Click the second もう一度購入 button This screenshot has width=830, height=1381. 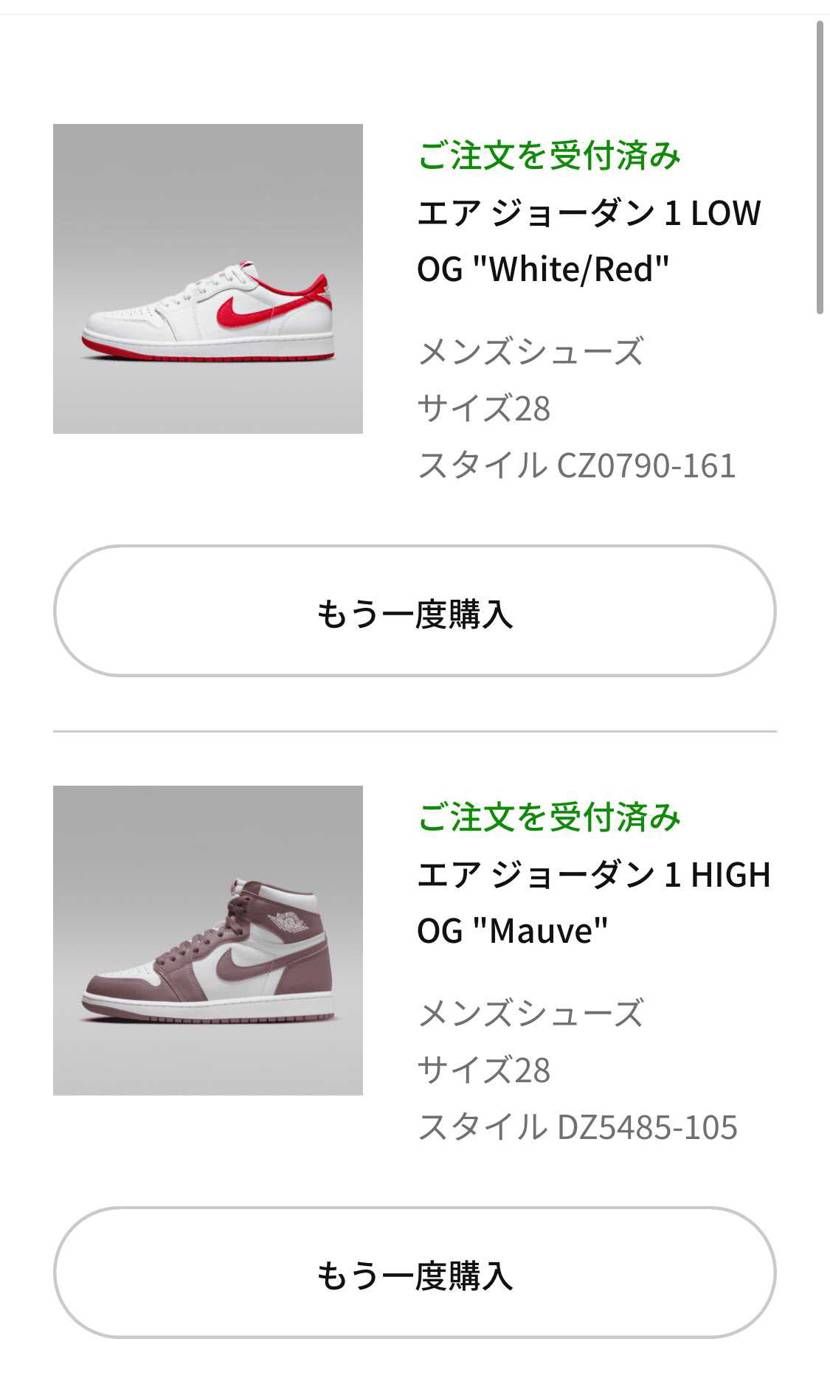pos(415,1272)
